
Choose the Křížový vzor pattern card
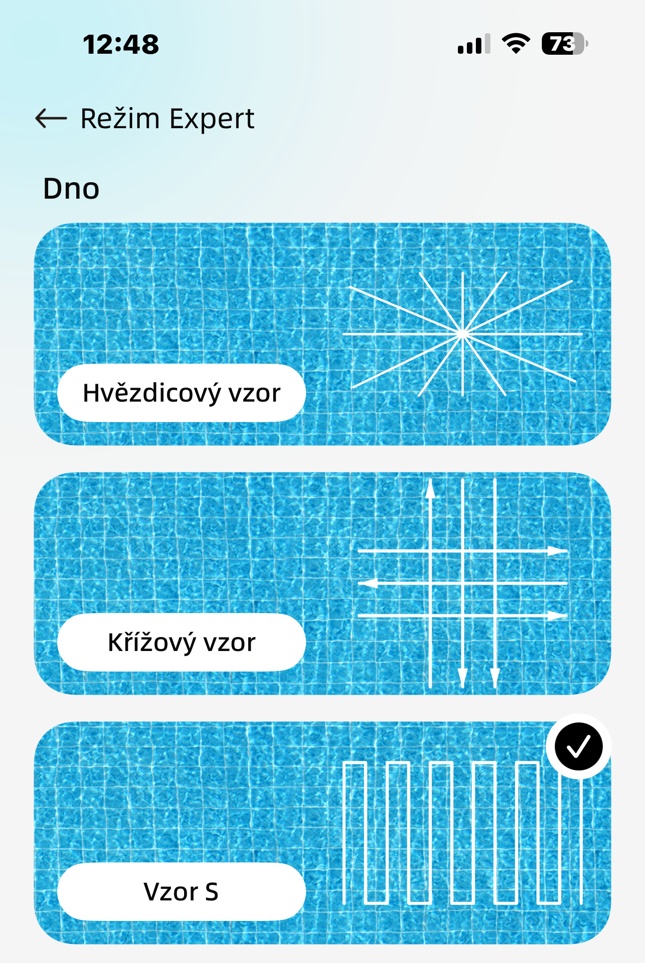322,583
